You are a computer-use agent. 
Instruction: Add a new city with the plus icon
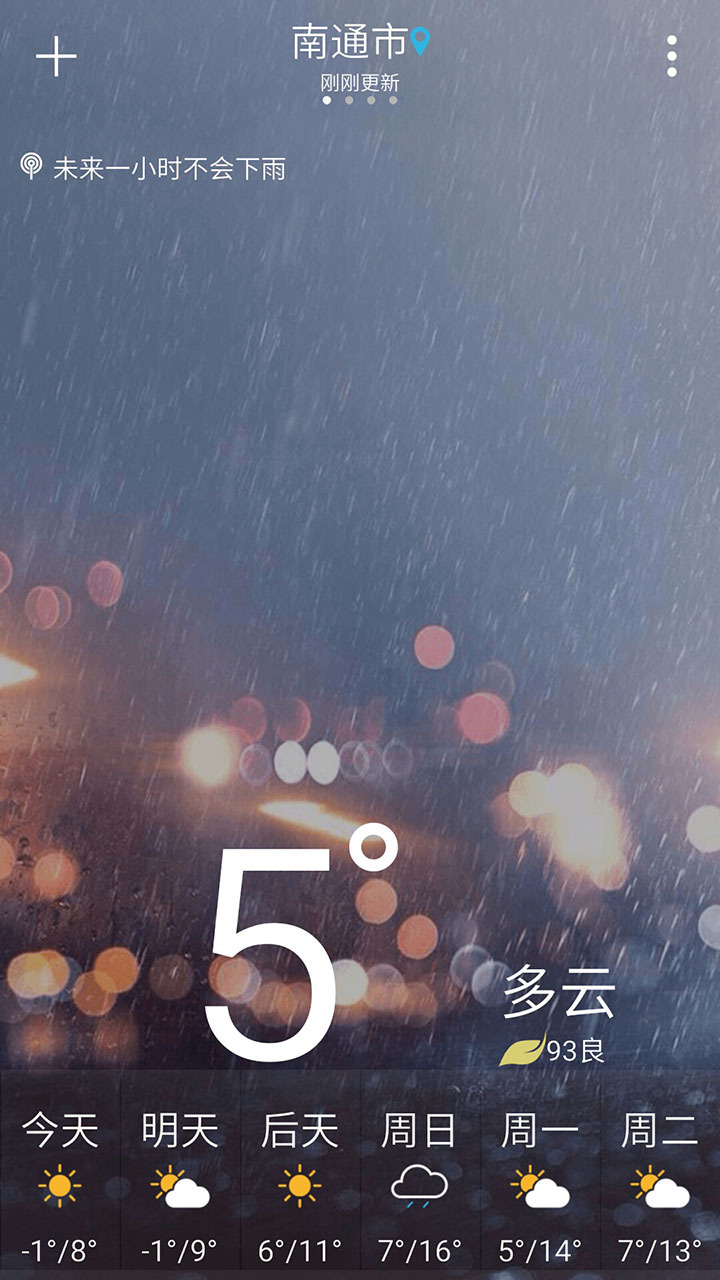click(x=56, y=57)
